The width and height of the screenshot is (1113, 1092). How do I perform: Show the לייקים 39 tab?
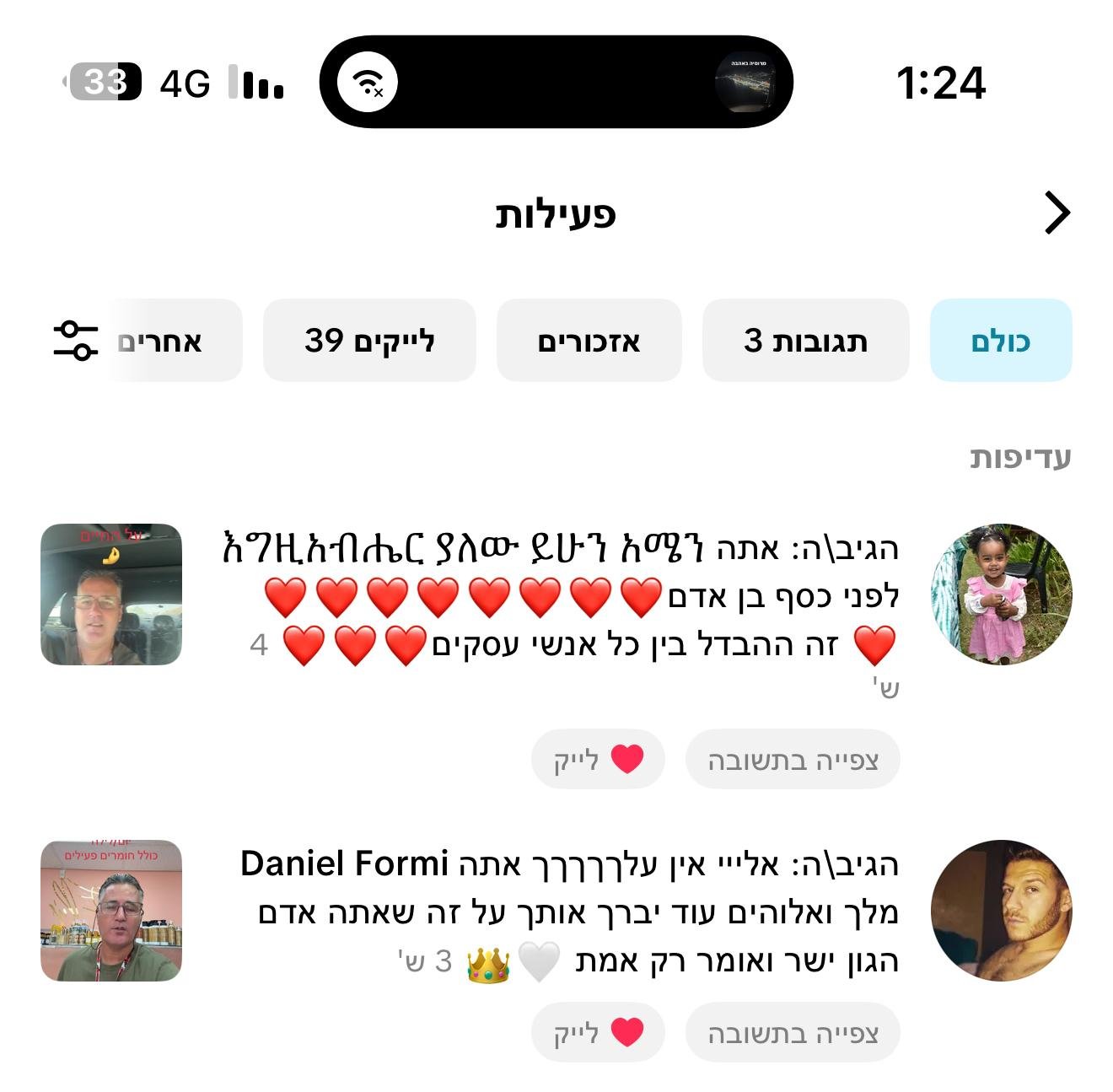pyautogui.click(x=369, y=341)
